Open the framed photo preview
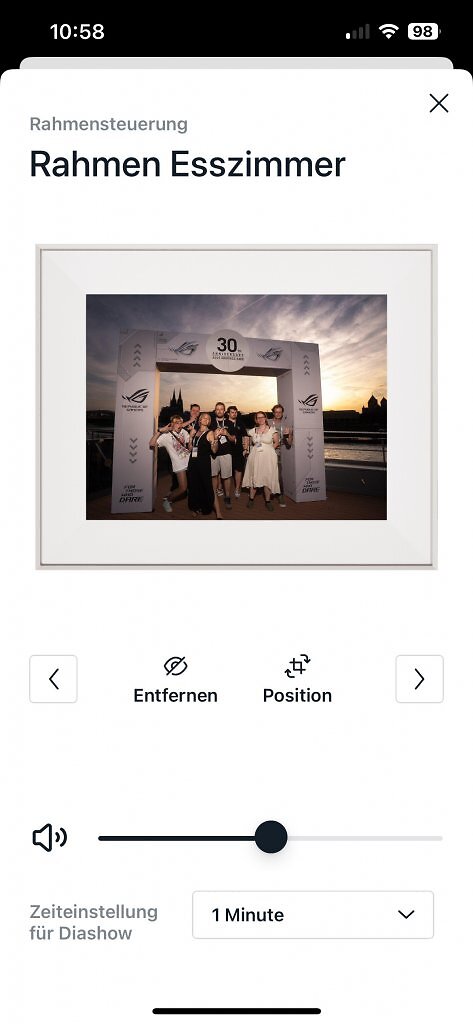The height and width of the screenshot is (1024, 473). pos(236,407)
